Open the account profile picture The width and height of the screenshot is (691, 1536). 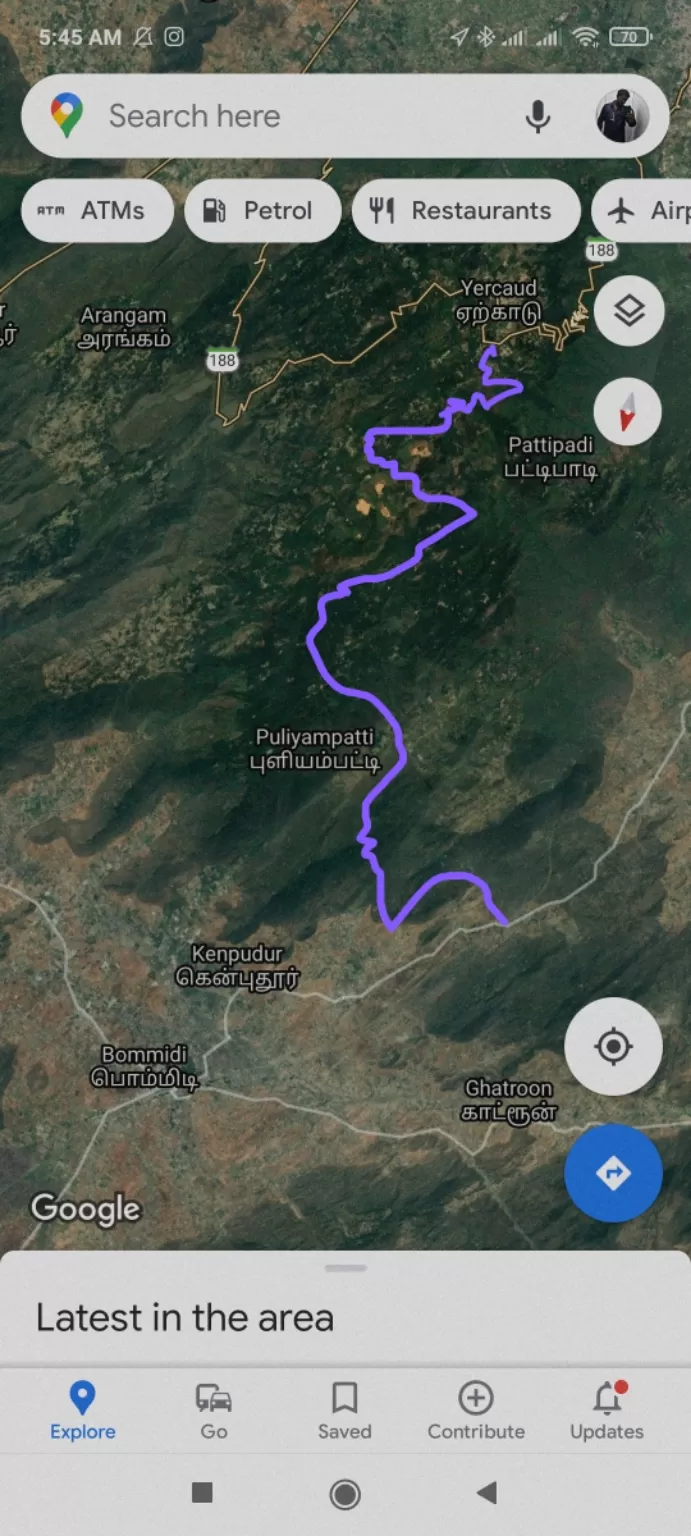622,116
